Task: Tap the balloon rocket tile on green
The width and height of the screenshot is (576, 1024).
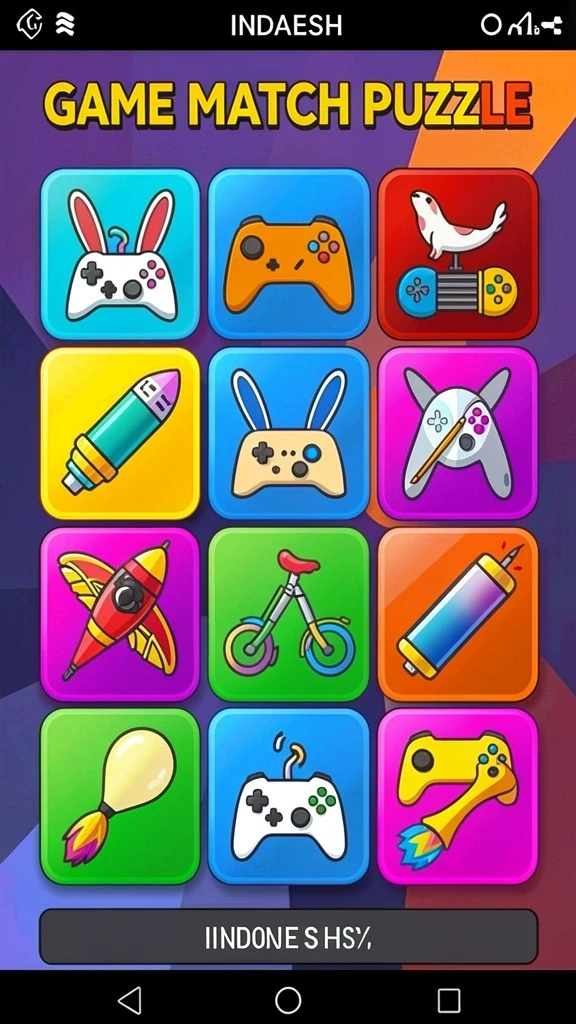Action: tap(120, 796)
